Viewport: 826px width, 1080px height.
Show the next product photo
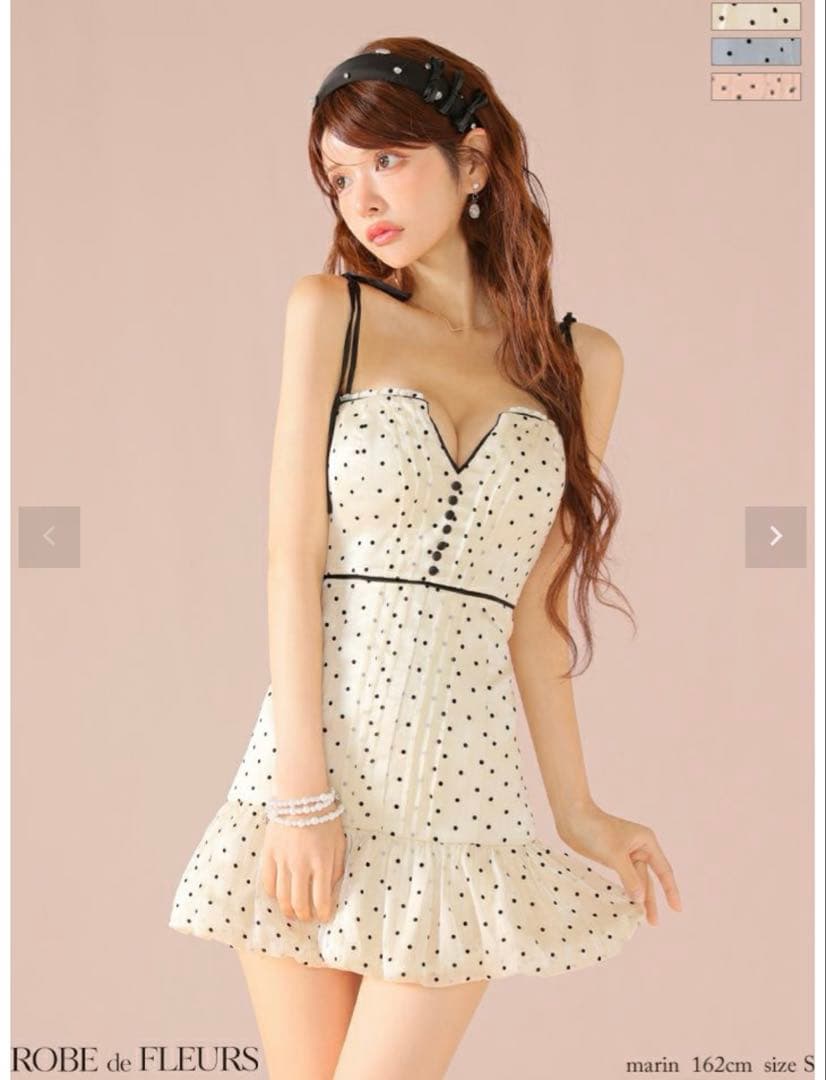tap(775, 537)
